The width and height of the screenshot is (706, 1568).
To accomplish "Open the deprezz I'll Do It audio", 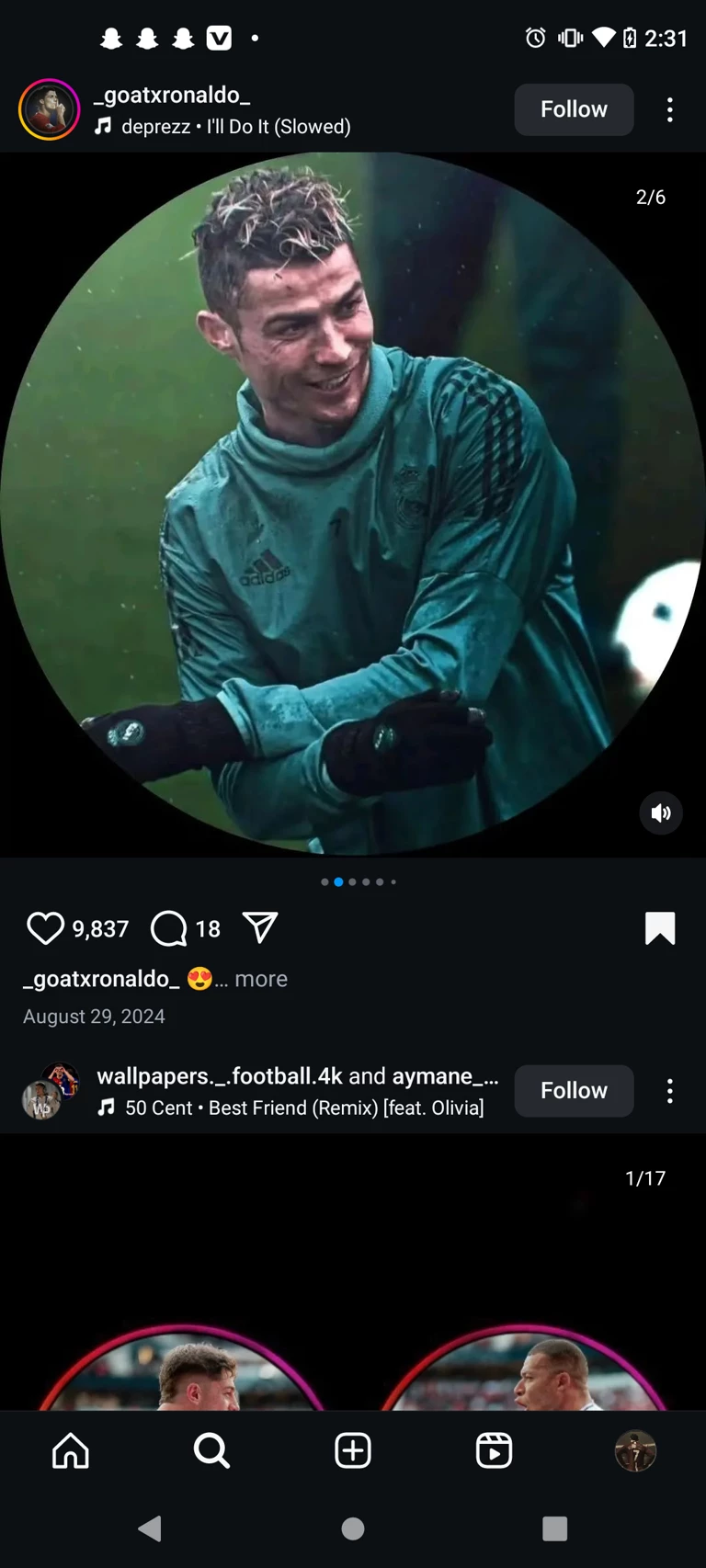I will pyautogui.click(x=234, y=127).
